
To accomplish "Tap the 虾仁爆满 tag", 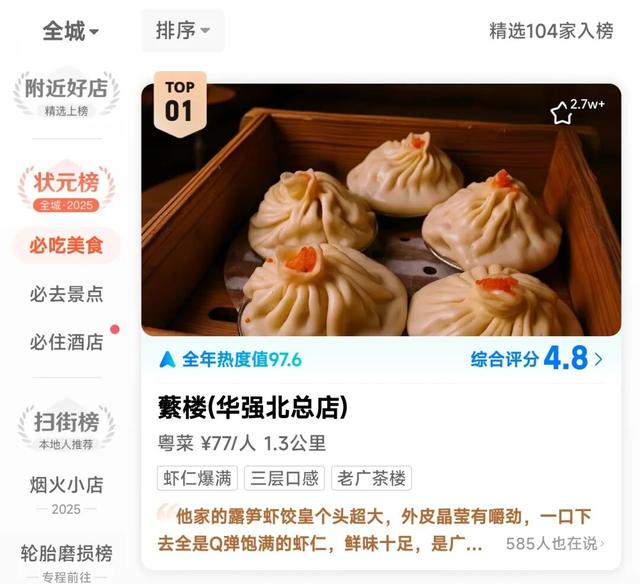I will [x=197, y=478].
